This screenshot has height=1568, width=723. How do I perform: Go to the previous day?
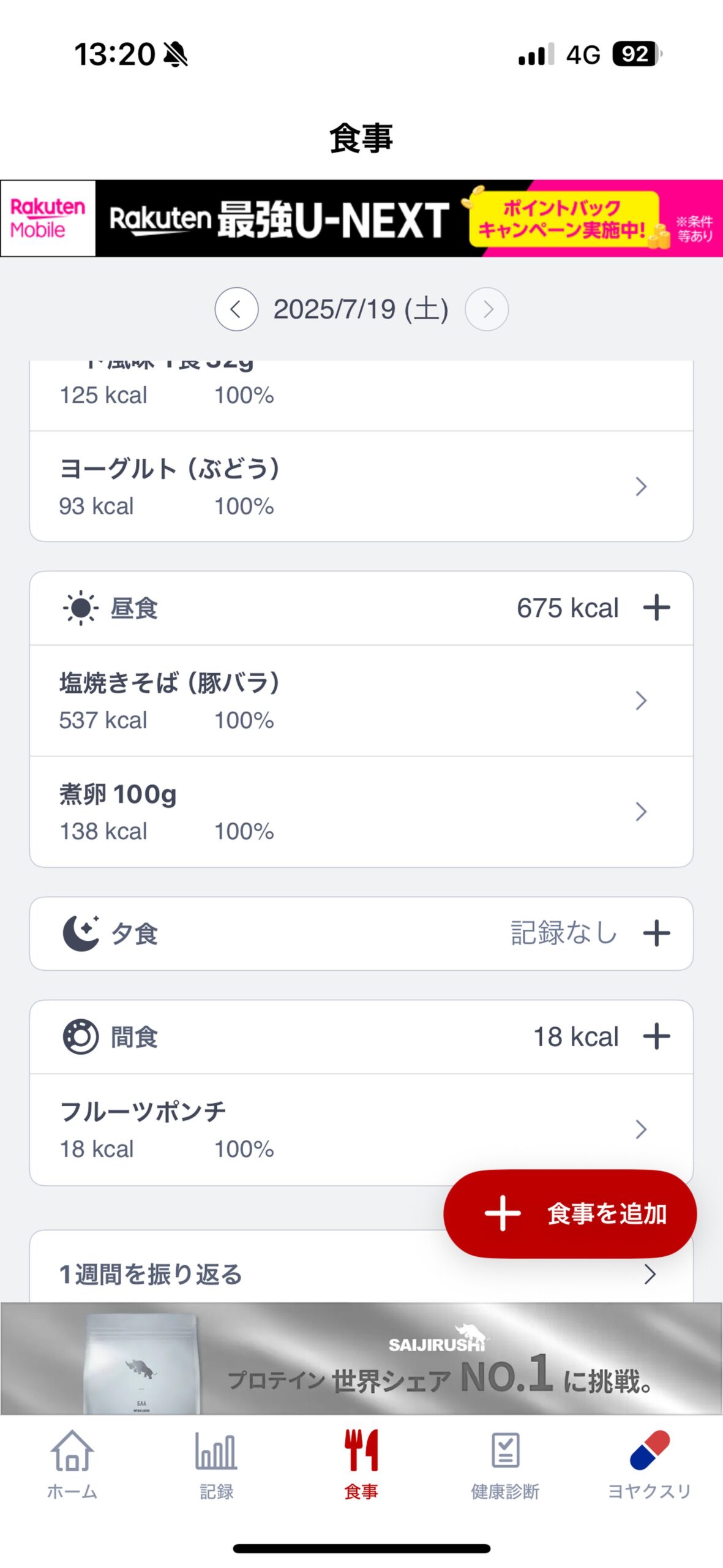point(236,309)
